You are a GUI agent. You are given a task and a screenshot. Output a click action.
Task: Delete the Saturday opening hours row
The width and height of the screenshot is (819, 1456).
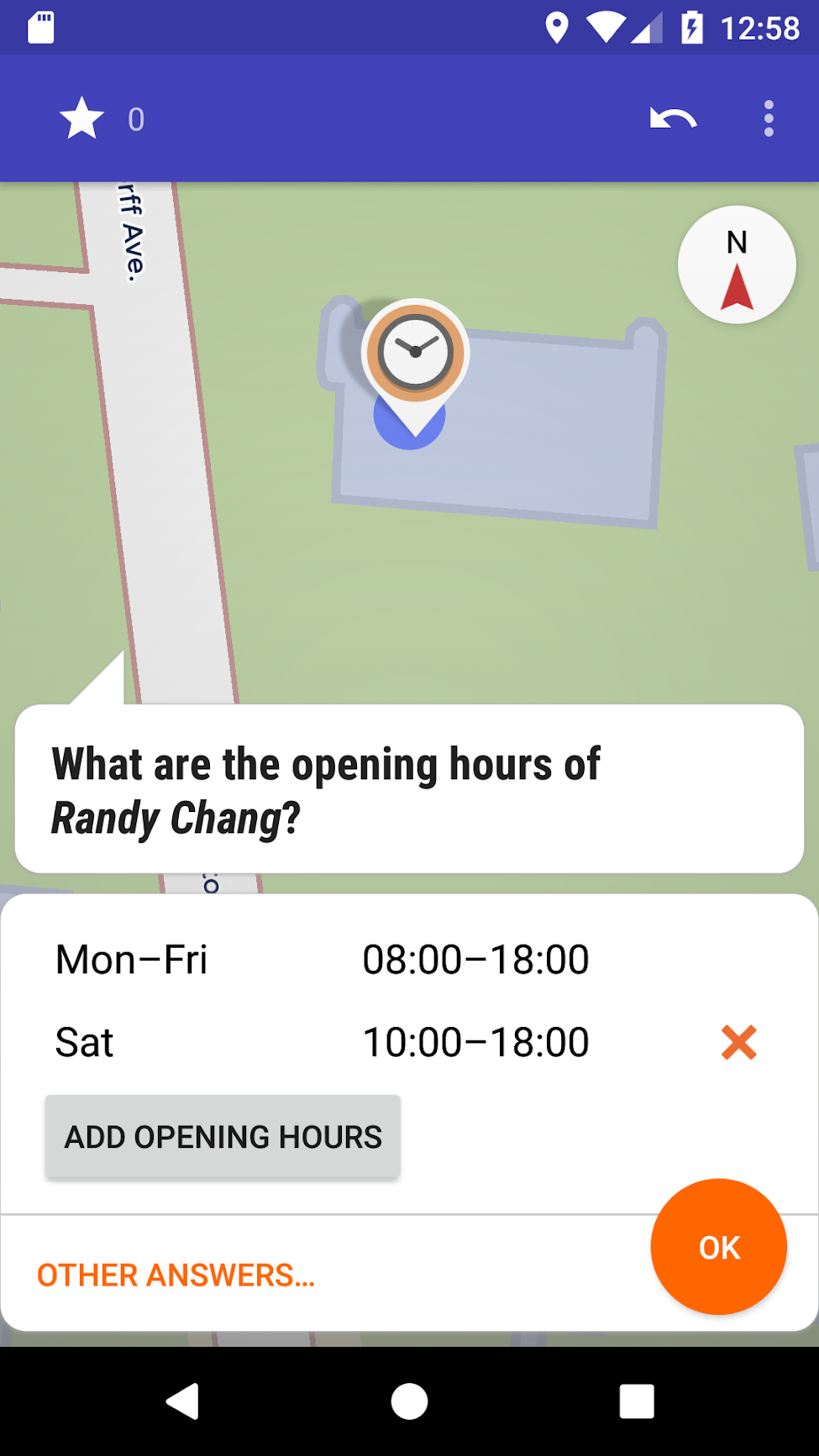(x=739, y=1043)
